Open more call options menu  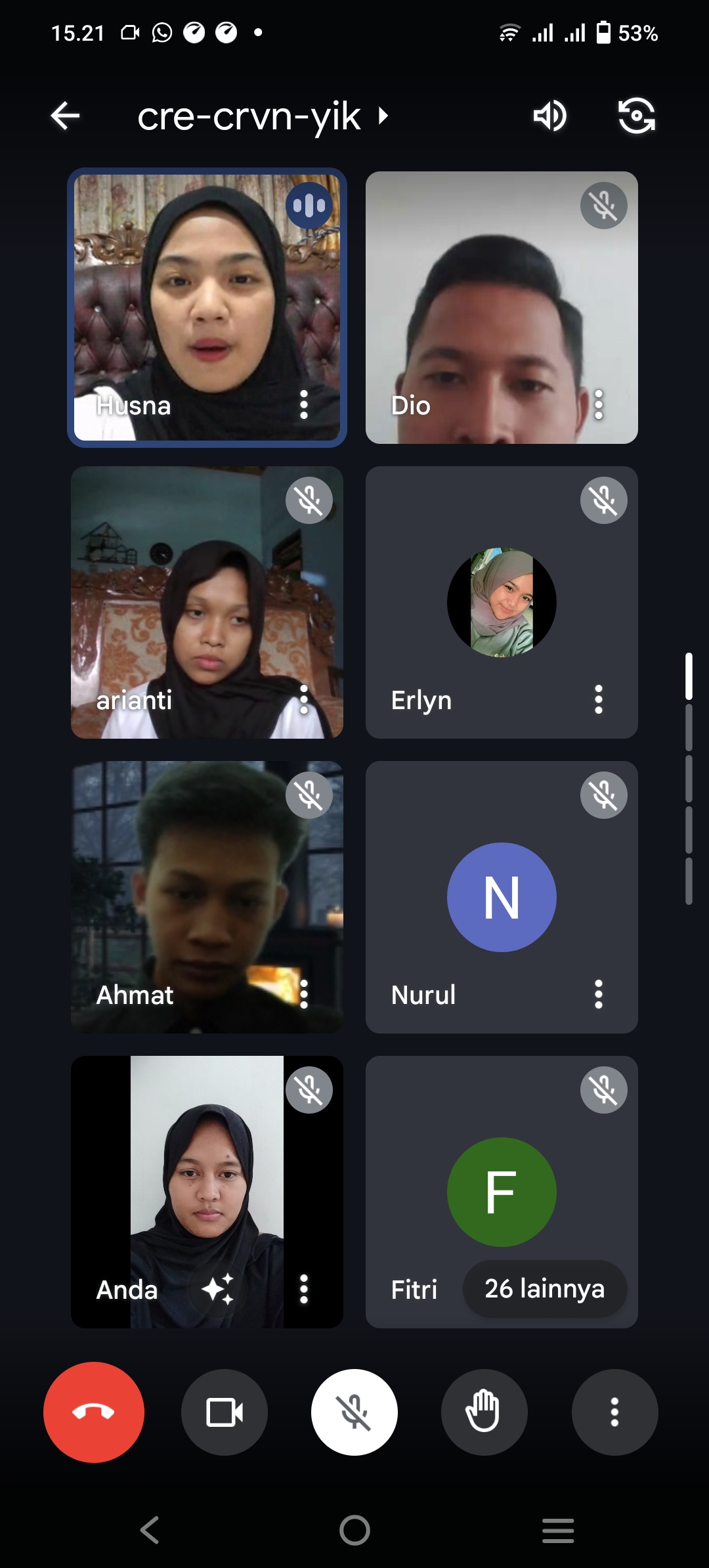pos(614,1412)
